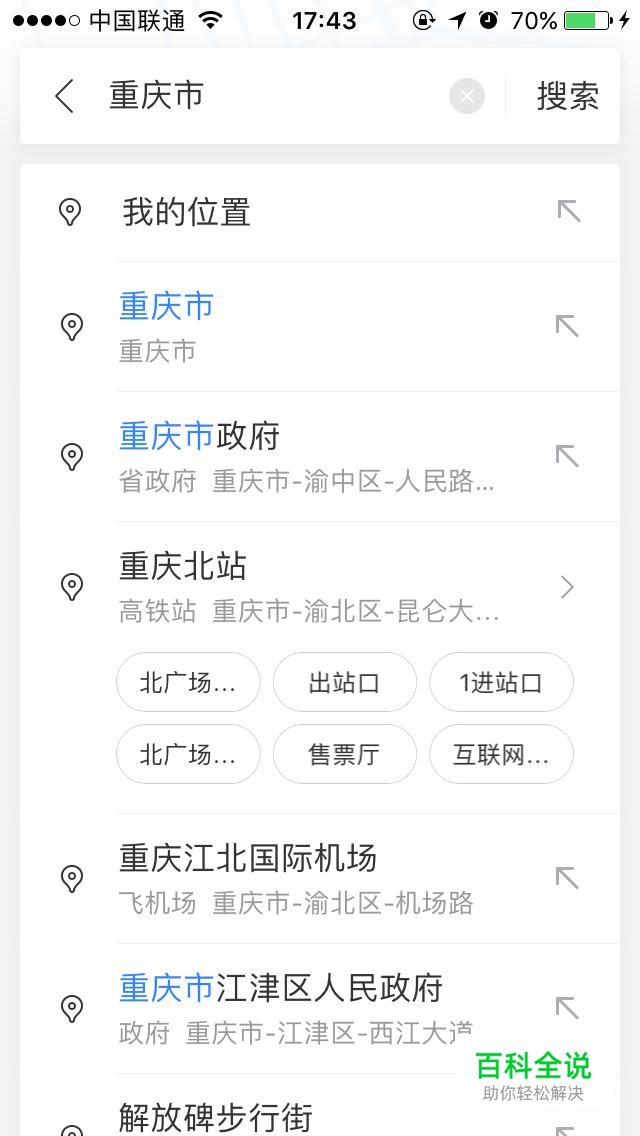This screenshot has height=1136, width=640.
Task: Clear the search text with X
Action: (467, 96)
